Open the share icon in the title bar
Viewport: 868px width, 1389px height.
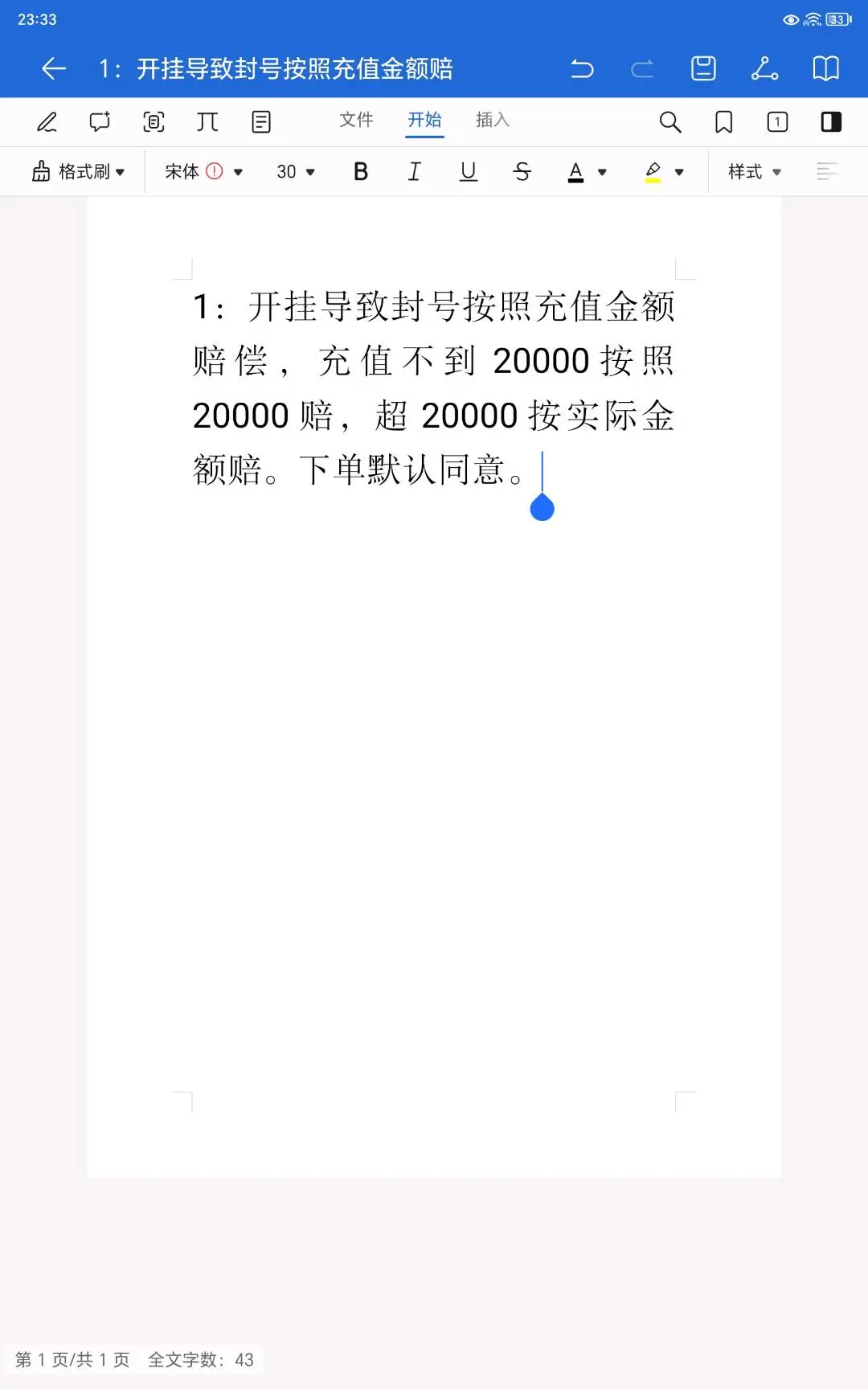coord(764,68)
